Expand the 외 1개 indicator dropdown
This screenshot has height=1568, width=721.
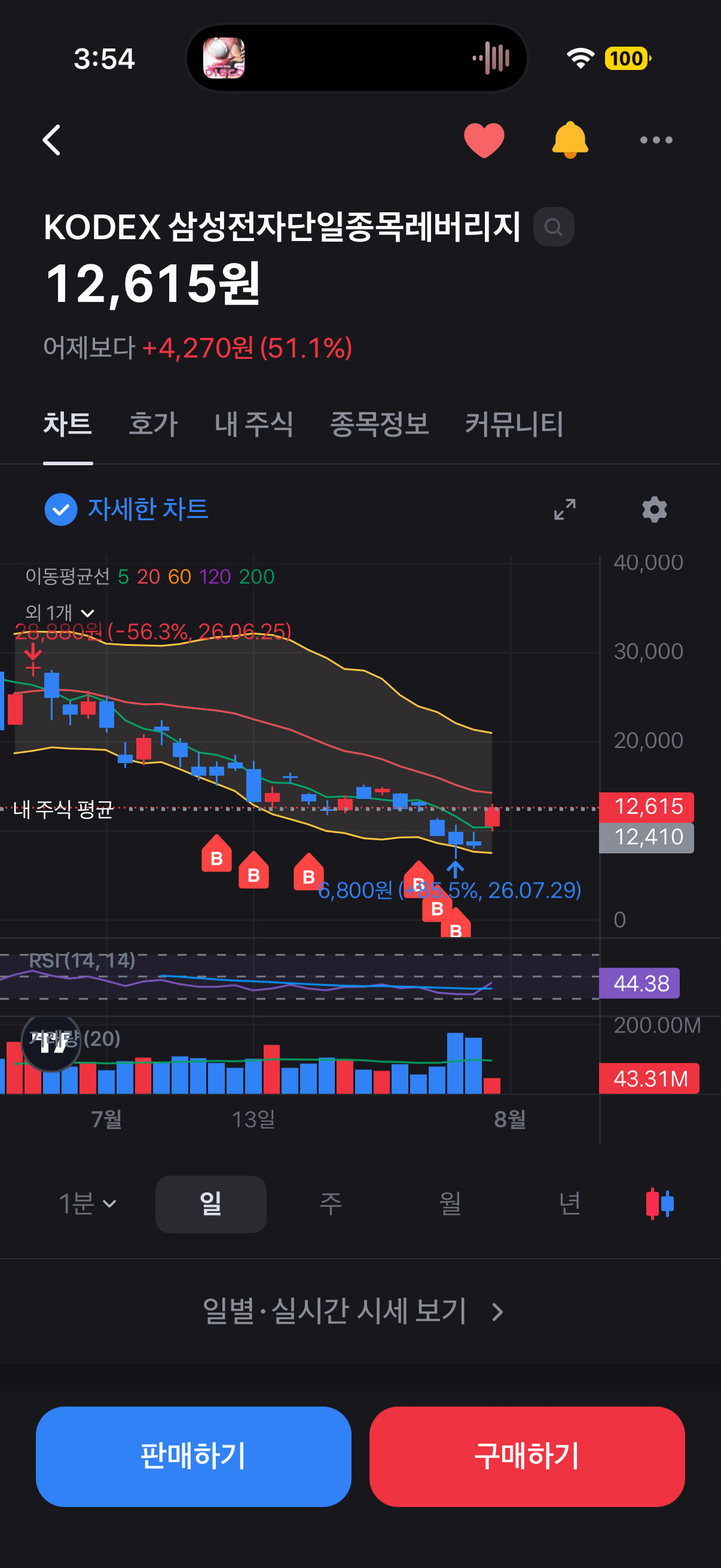coord(60,612)
